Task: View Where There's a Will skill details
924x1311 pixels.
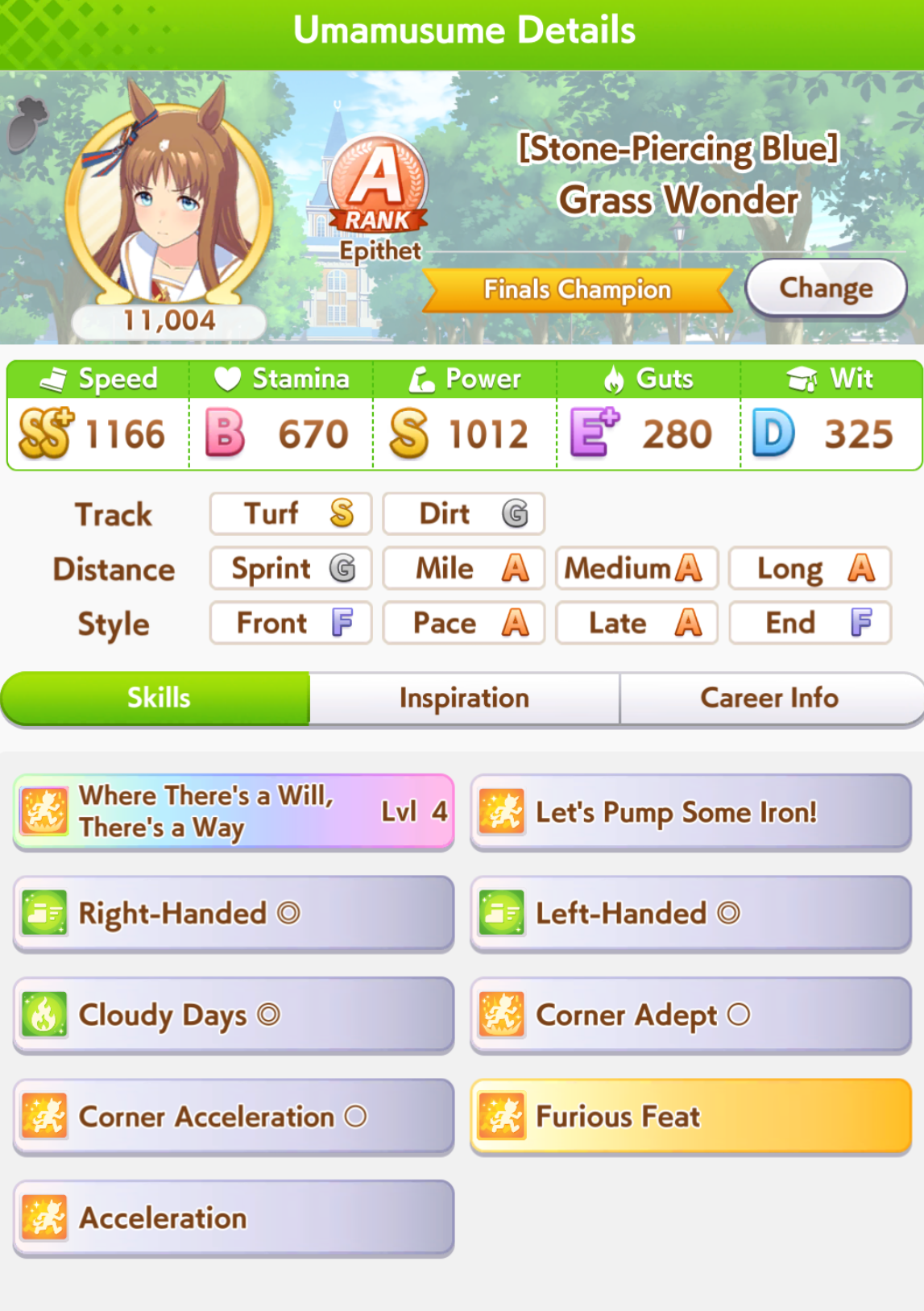Action: pos(234,811)
